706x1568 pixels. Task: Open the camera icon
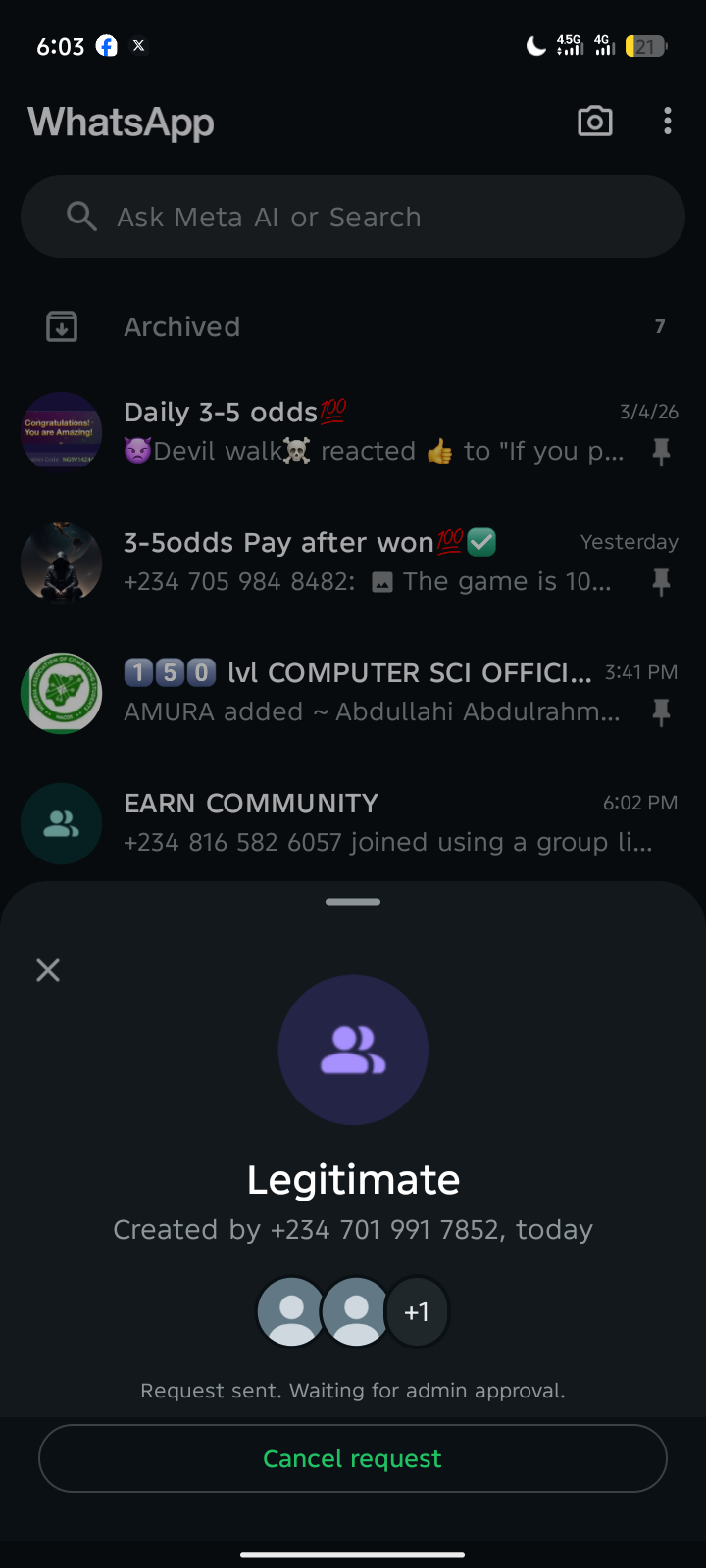pyautogui.click(x=595, y=122)
